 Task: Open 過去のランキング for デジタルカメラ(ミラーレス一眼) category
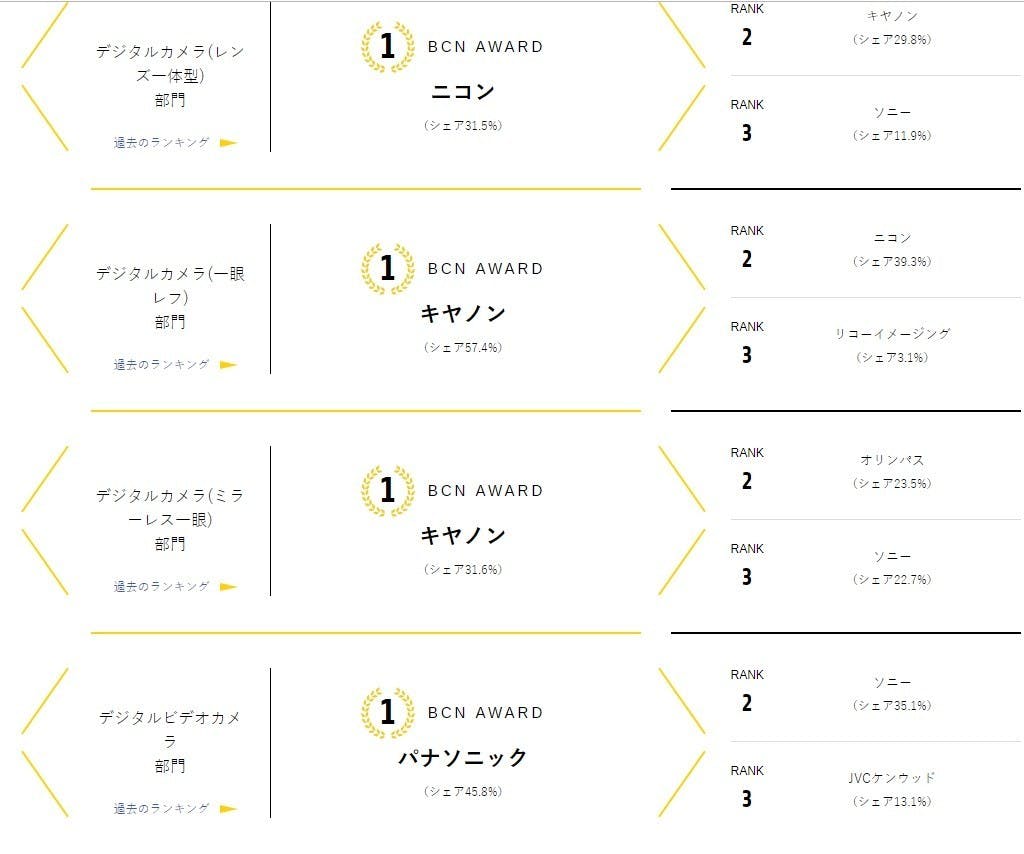[162, 587]
